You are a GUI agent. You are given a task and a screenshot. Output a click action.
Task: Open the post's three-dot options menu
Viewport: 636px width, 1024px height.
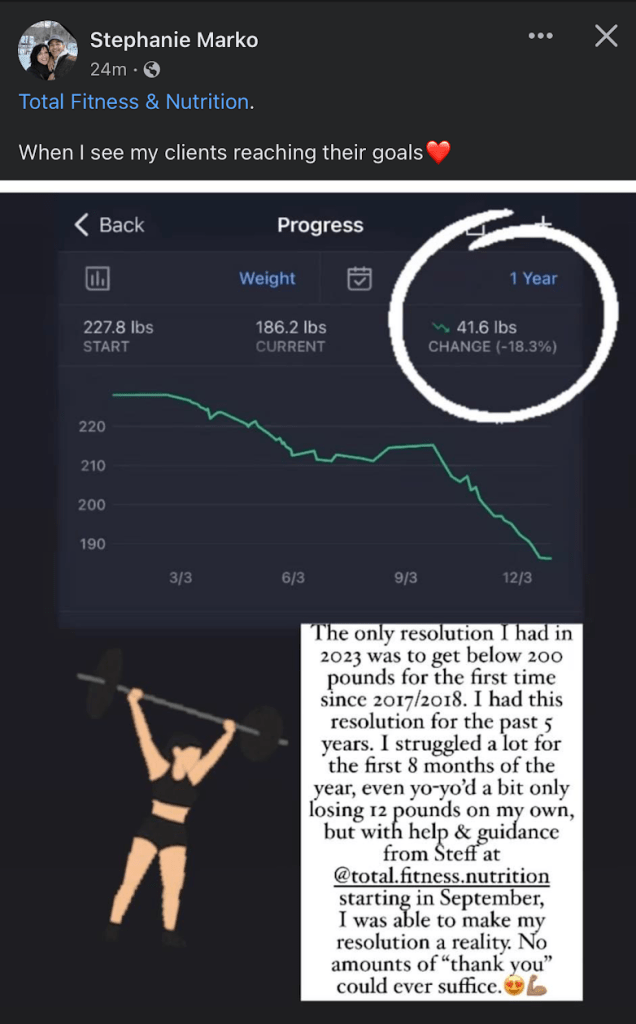coord(540,37)
